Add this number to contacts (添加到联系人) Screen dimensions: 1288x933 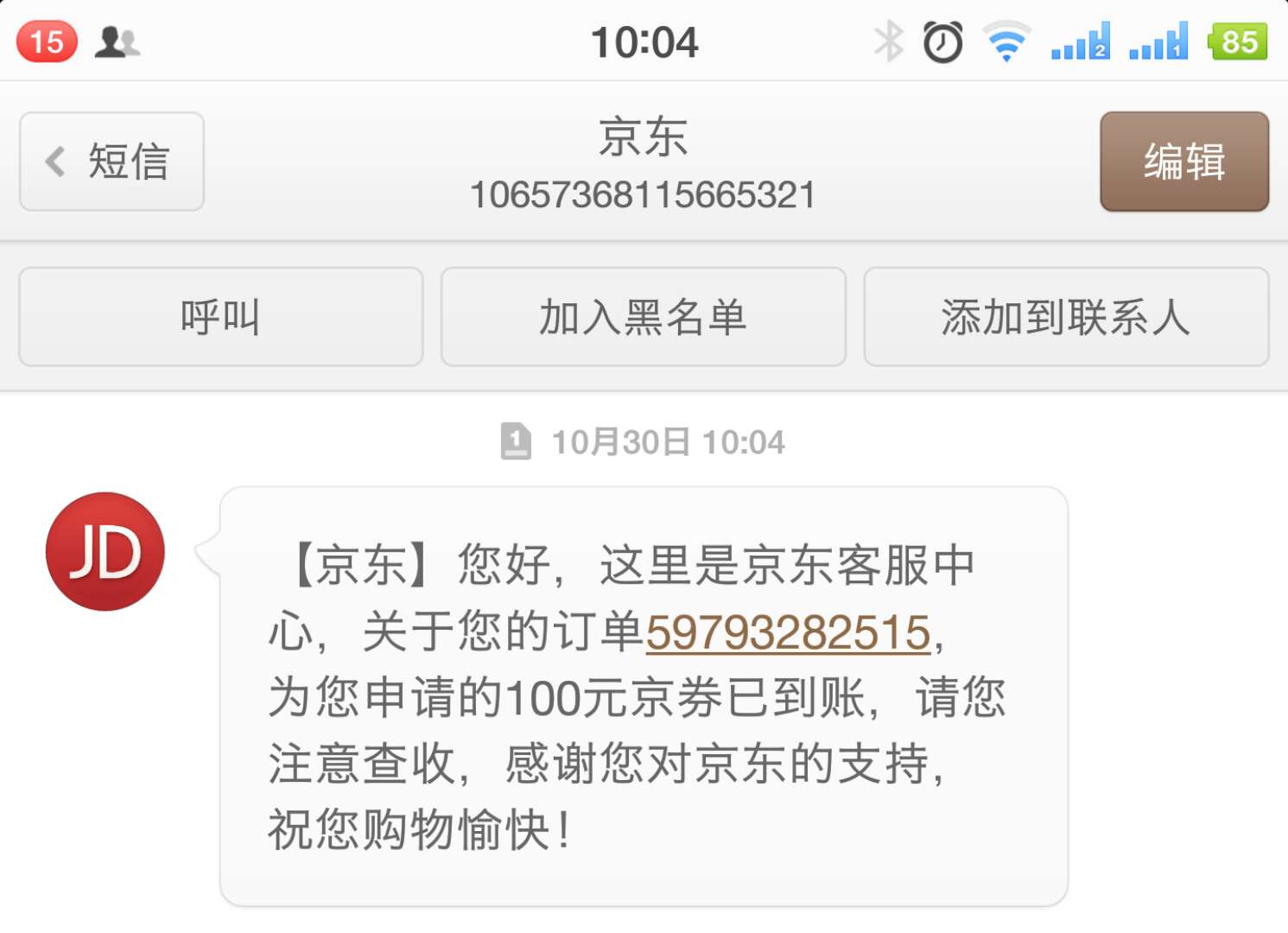1066,317
